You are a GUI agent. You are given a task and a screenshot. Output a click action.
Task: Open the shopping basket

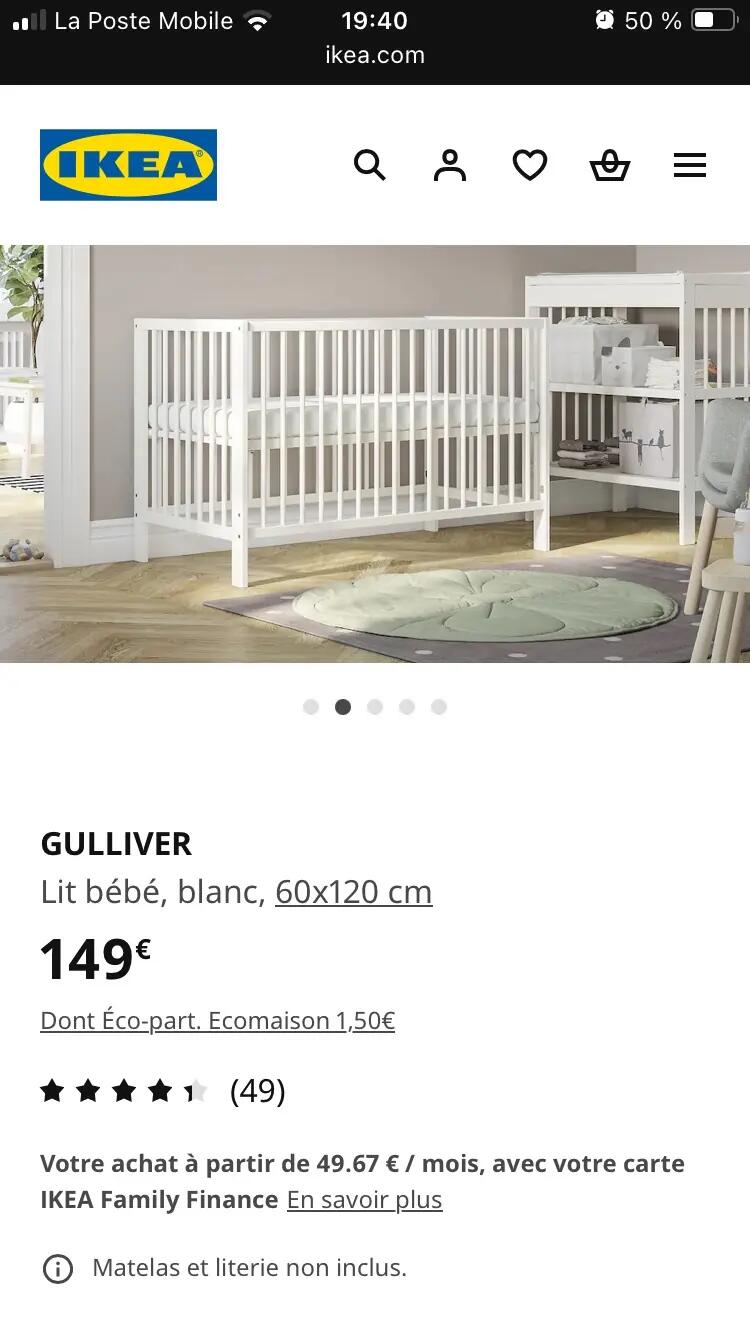click(x=610, y=165)
